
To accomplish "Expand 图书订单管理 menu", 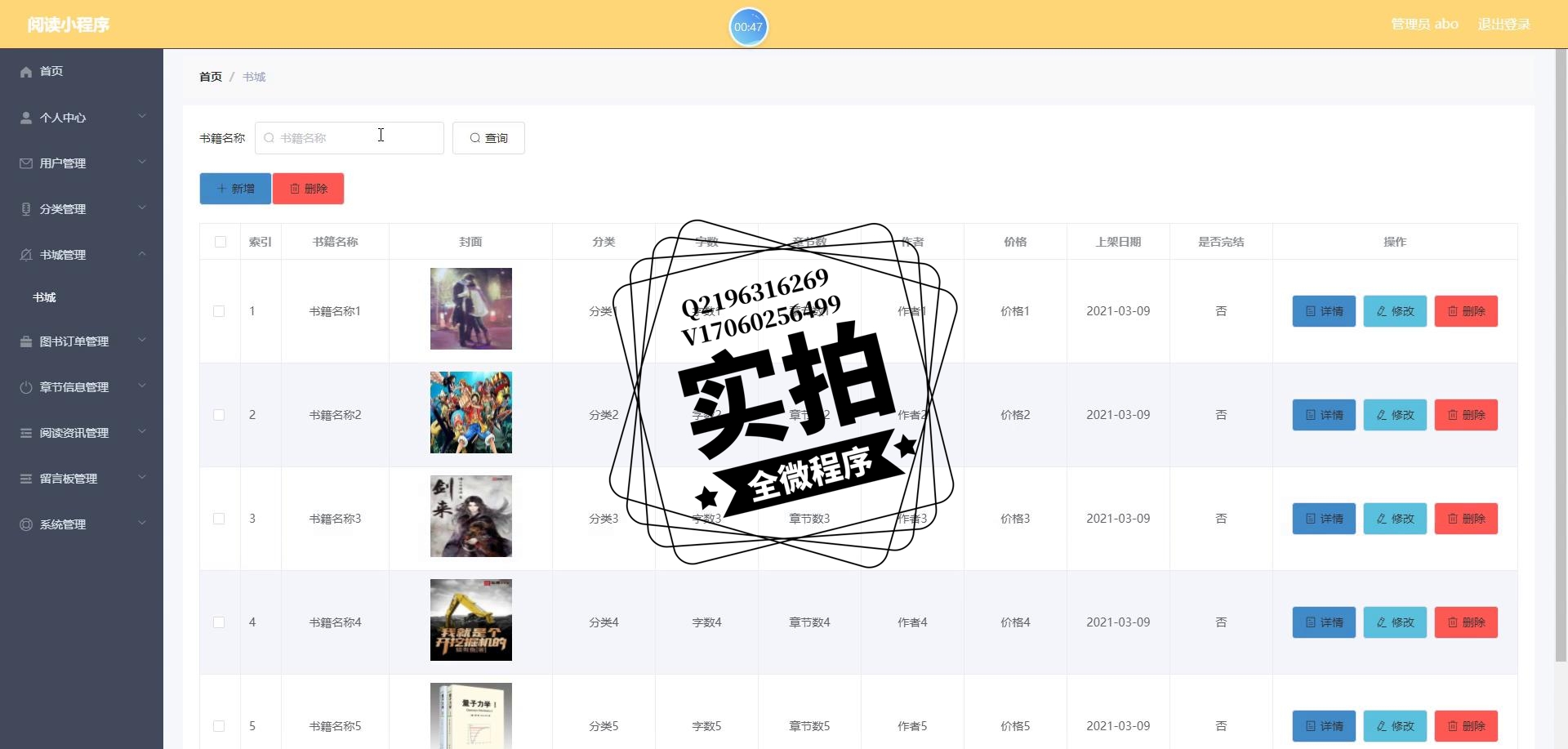I will (x=81, y=341).
